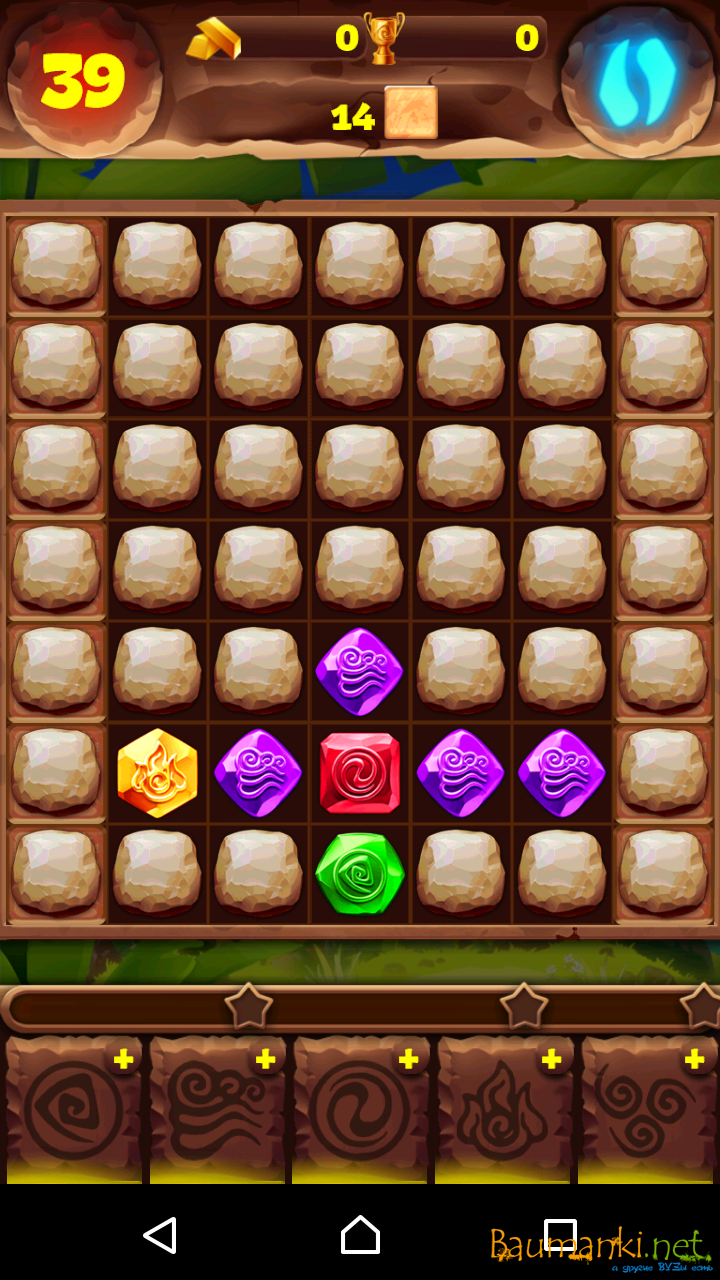This screenshot has width=720, height=1280.
Task: Add the triple-swirl rune booster
Action: pos(695,1060)
